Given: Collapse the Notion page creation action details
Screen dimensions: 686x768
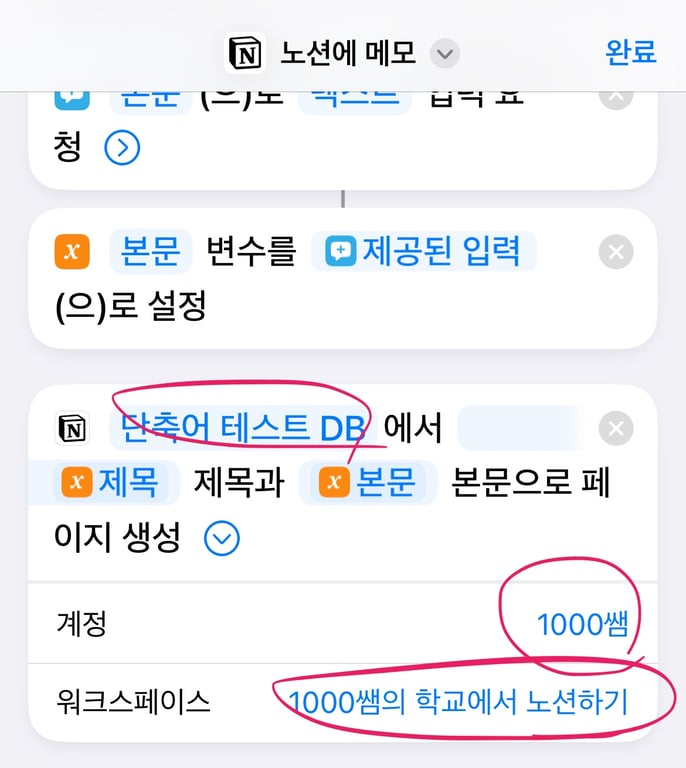Looking at the screenshot, I should pos(222,539).
